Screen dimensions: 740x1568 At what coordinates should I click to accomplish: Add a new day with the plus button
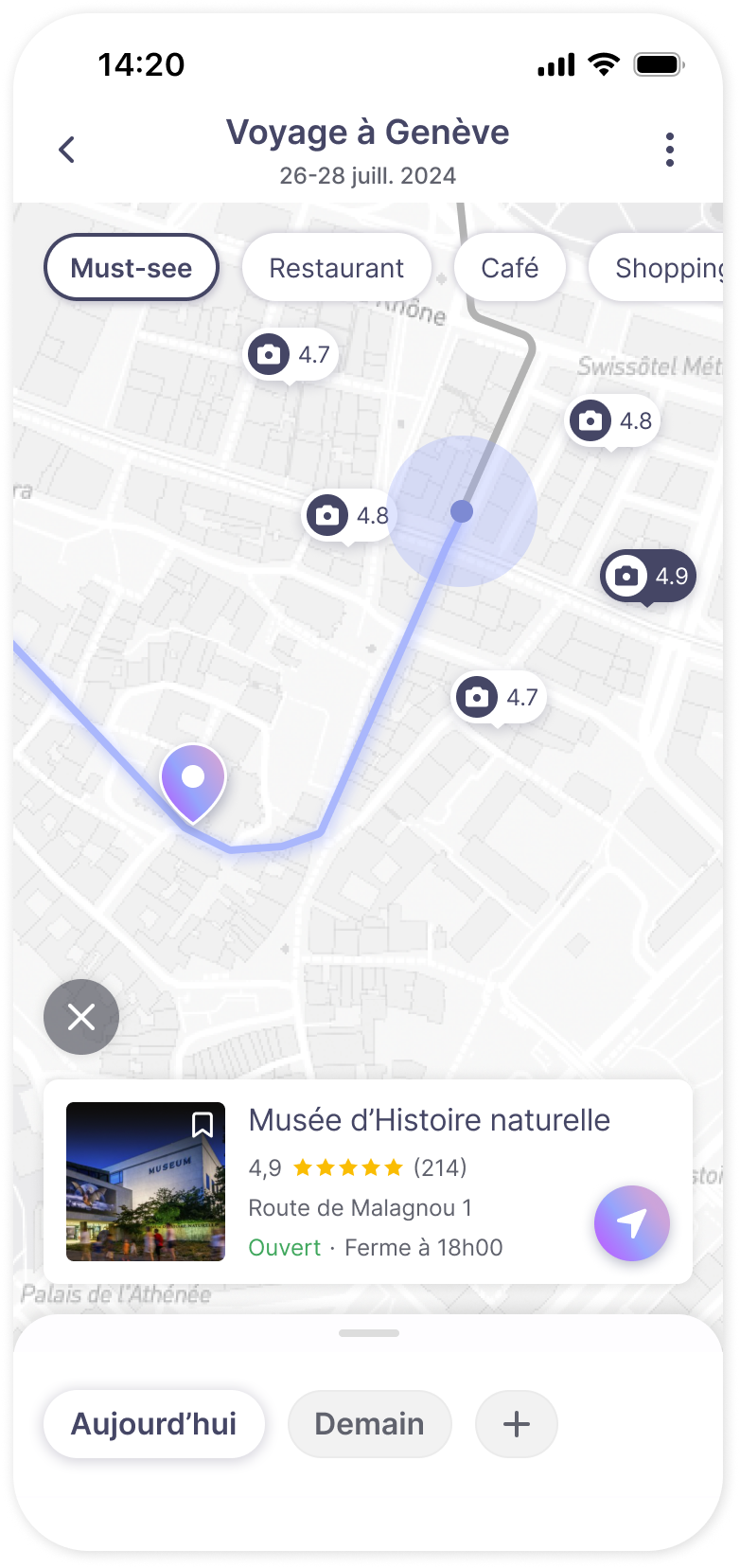516,1423
